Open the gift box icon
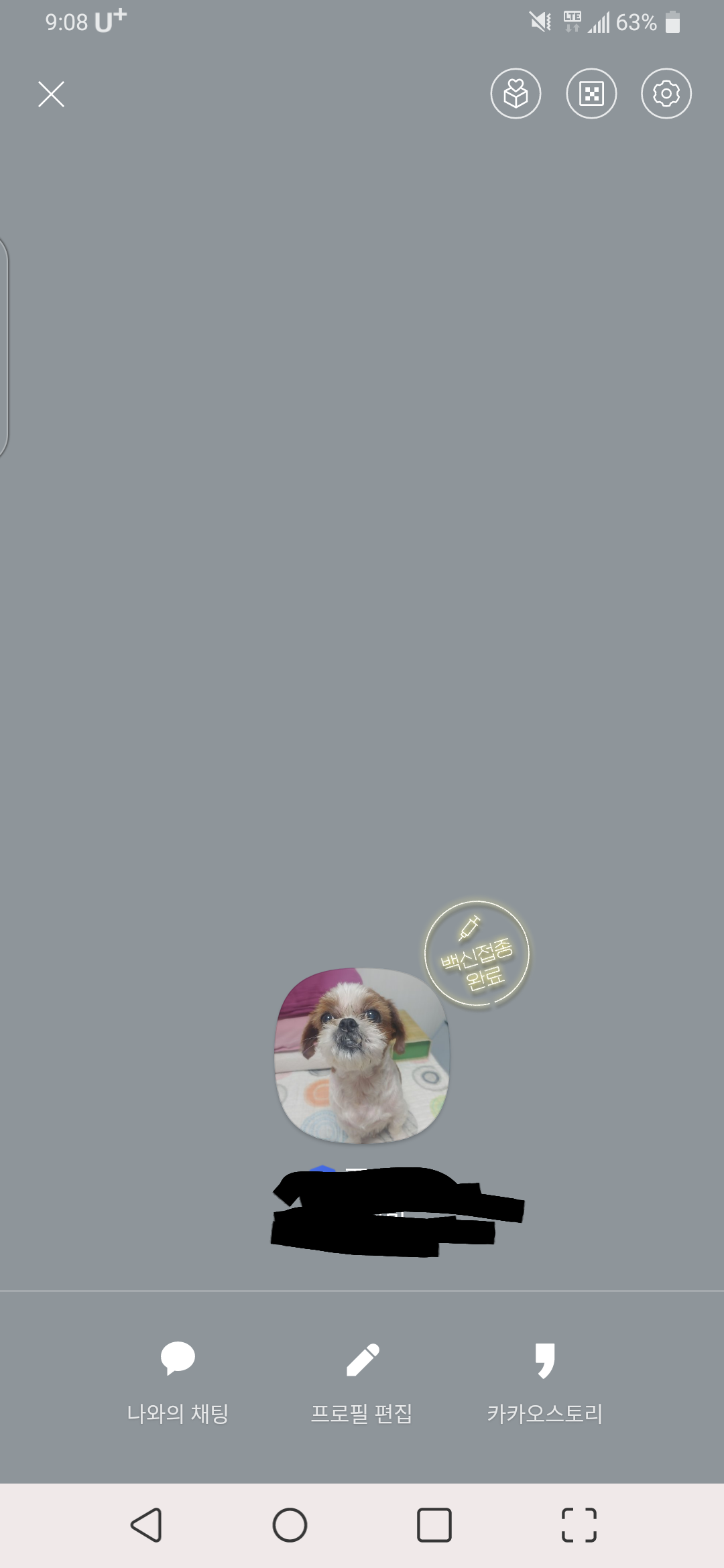The height and width of the screenshot is (1568, 724). [516, 94]
